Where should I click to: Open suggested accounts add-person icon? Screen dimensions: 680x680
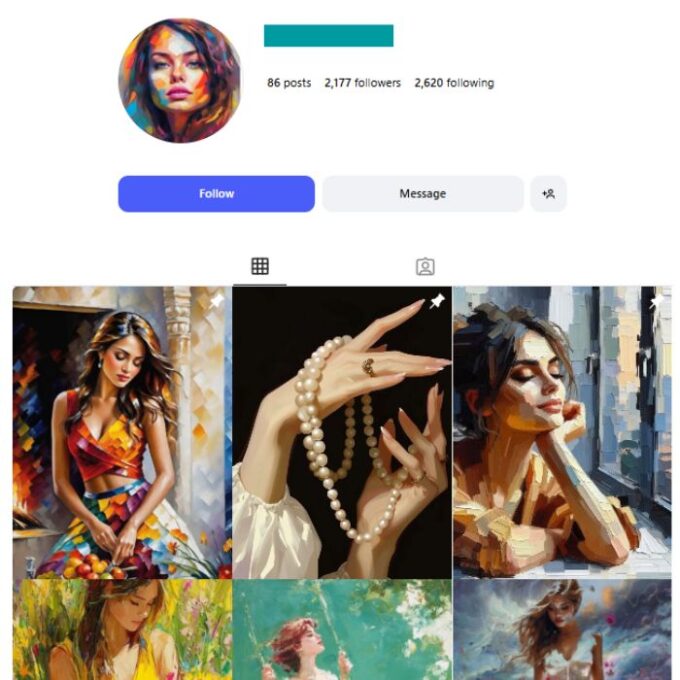tap(548, 194)
